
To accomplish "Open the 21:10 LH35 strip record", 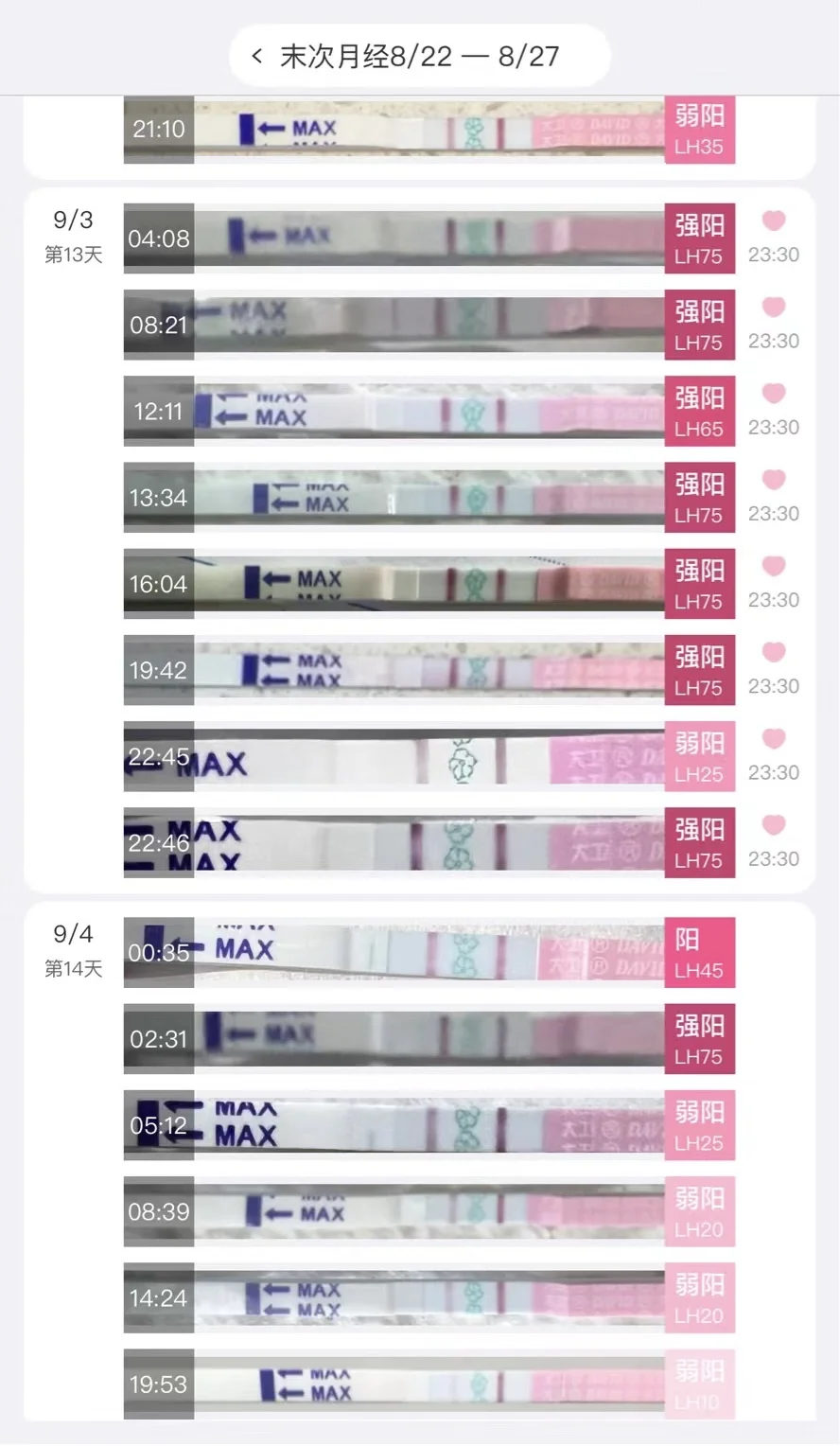I will [x=429, y=129].
